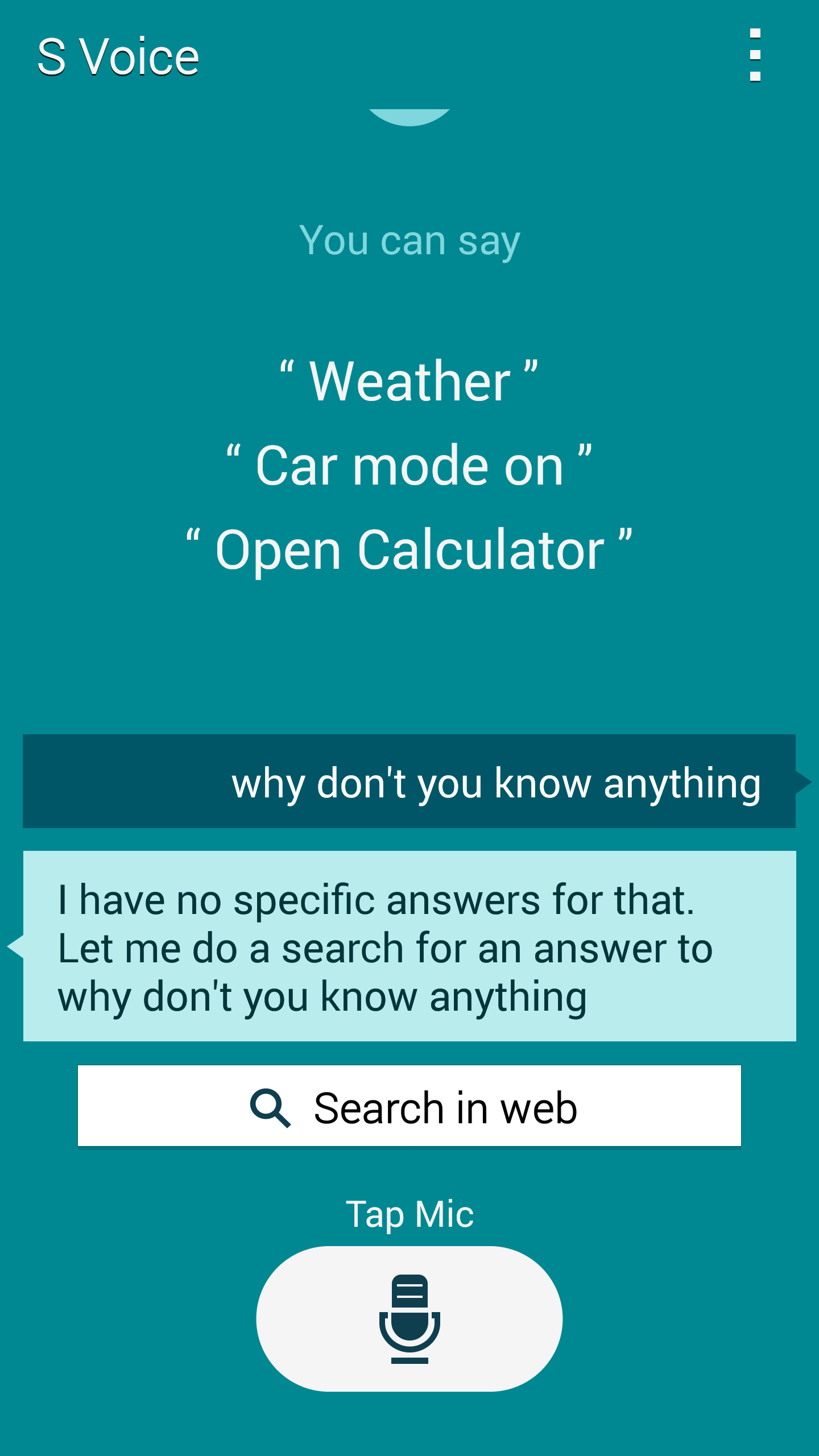Image resolution: width=819 pixels, height=1456 pixels.
Task: Tap the "why don't you know anything" query bubble
Action: pos(409,781)
